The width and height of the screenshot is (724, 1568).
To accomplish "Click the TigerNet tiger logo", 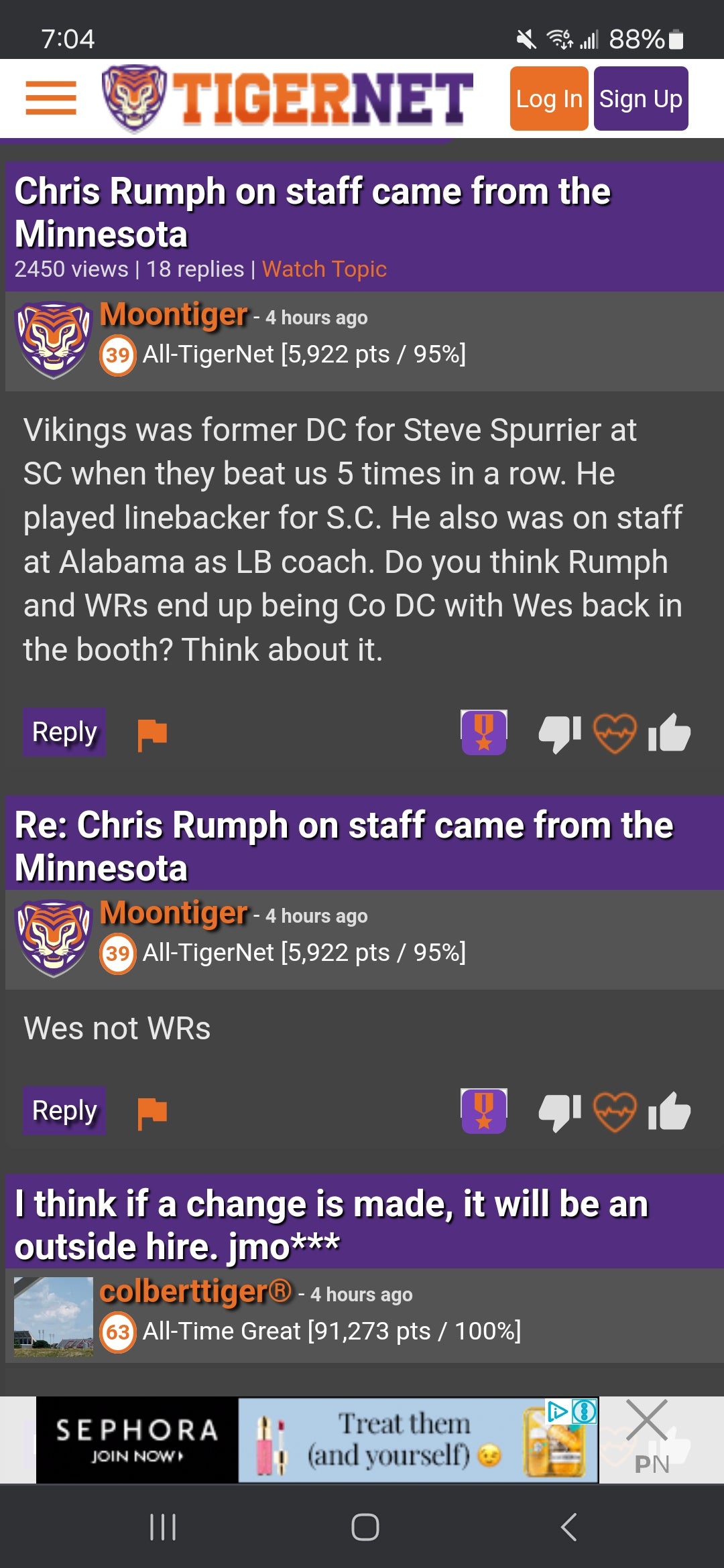I will pos(134,98).
